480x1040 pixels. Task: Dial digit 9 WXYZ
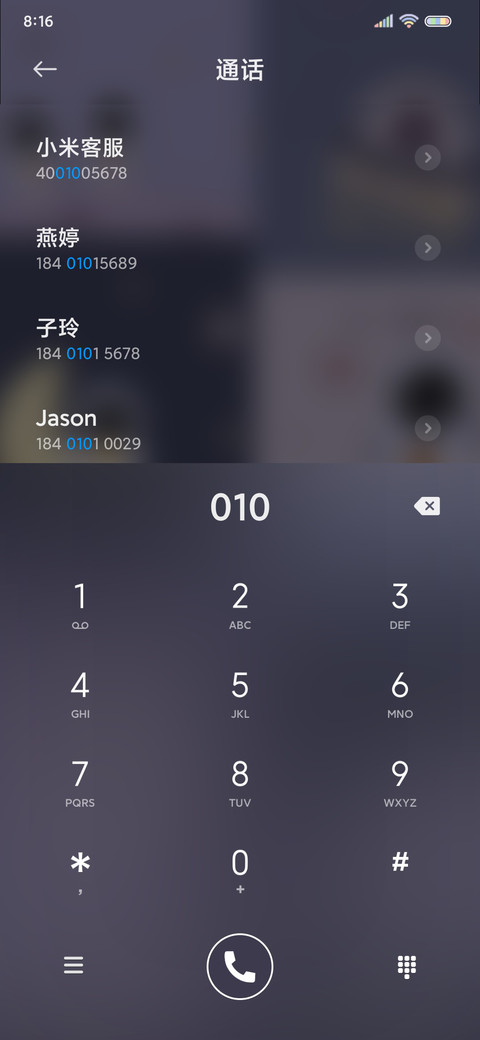tap(400, 783)
